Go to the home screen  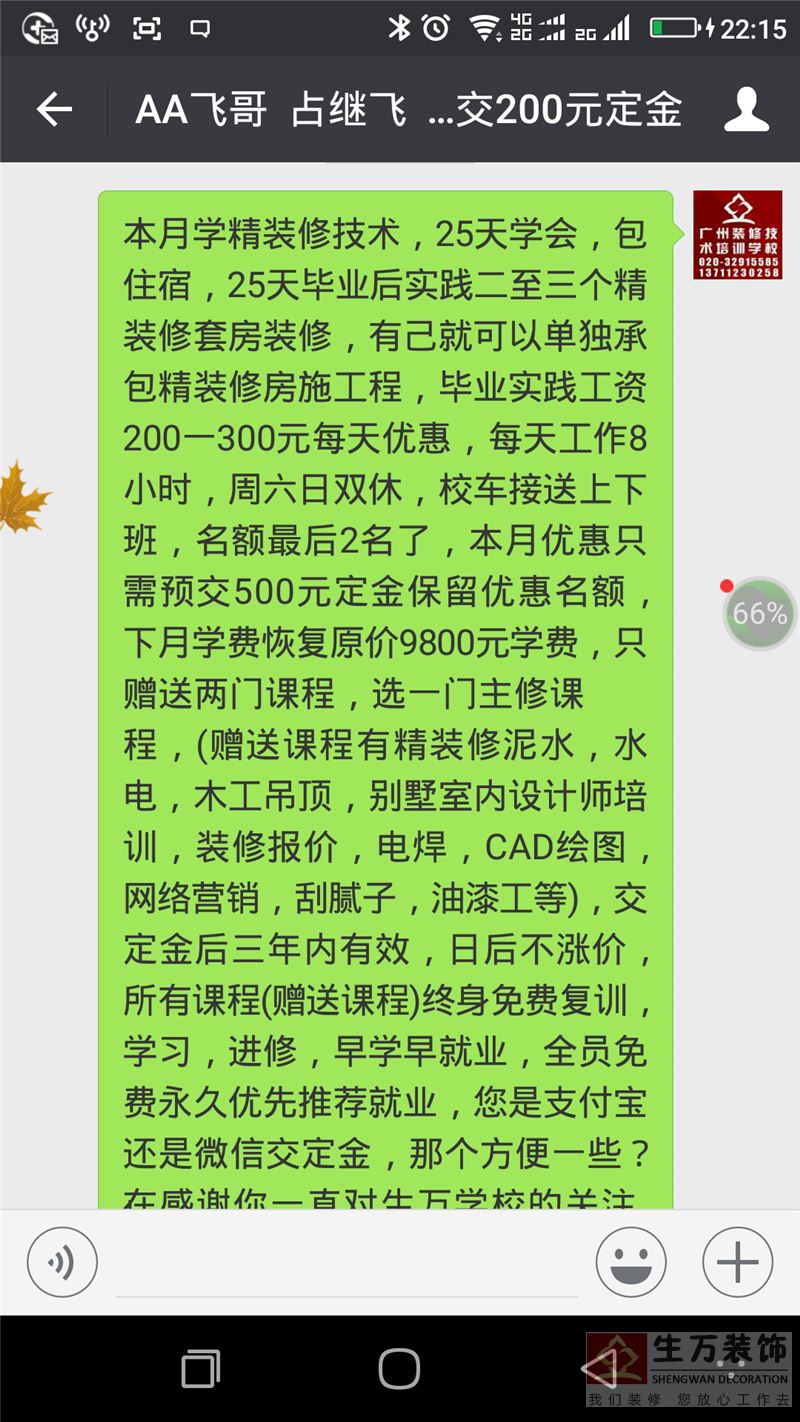click(399, 1369)
